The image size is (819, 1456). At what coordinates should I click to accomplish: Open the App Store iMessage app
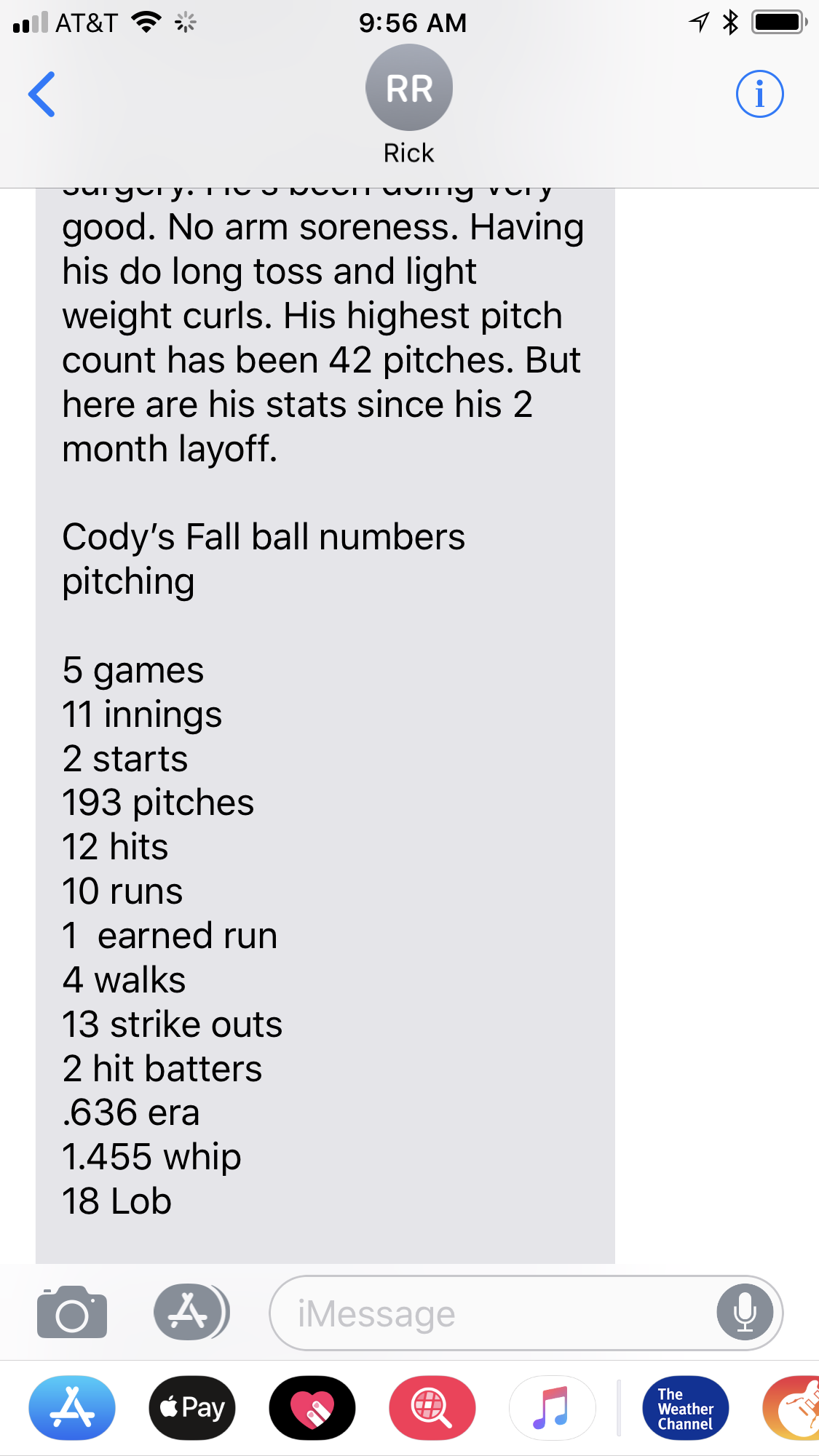pyautogui.click(x=72, y=1408)
